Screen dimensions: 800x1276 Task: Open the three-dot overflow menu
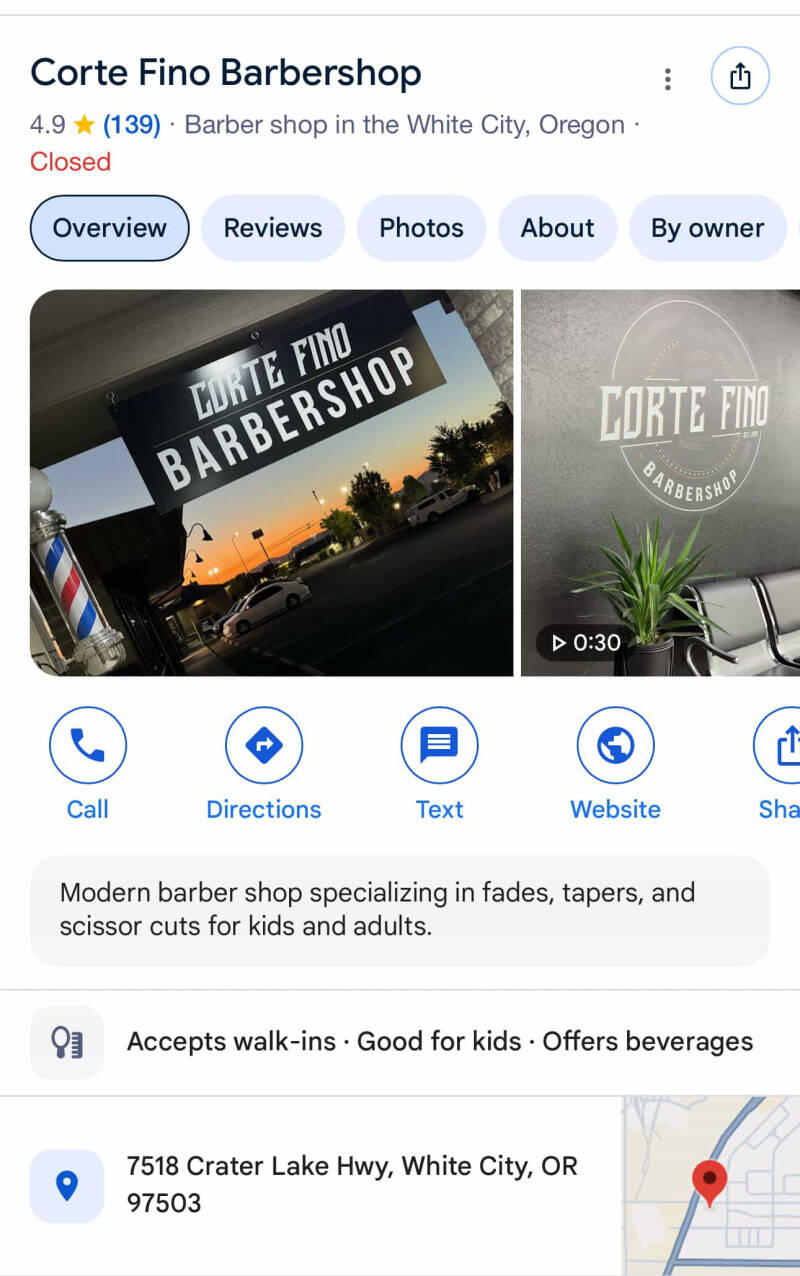[668, 78]
